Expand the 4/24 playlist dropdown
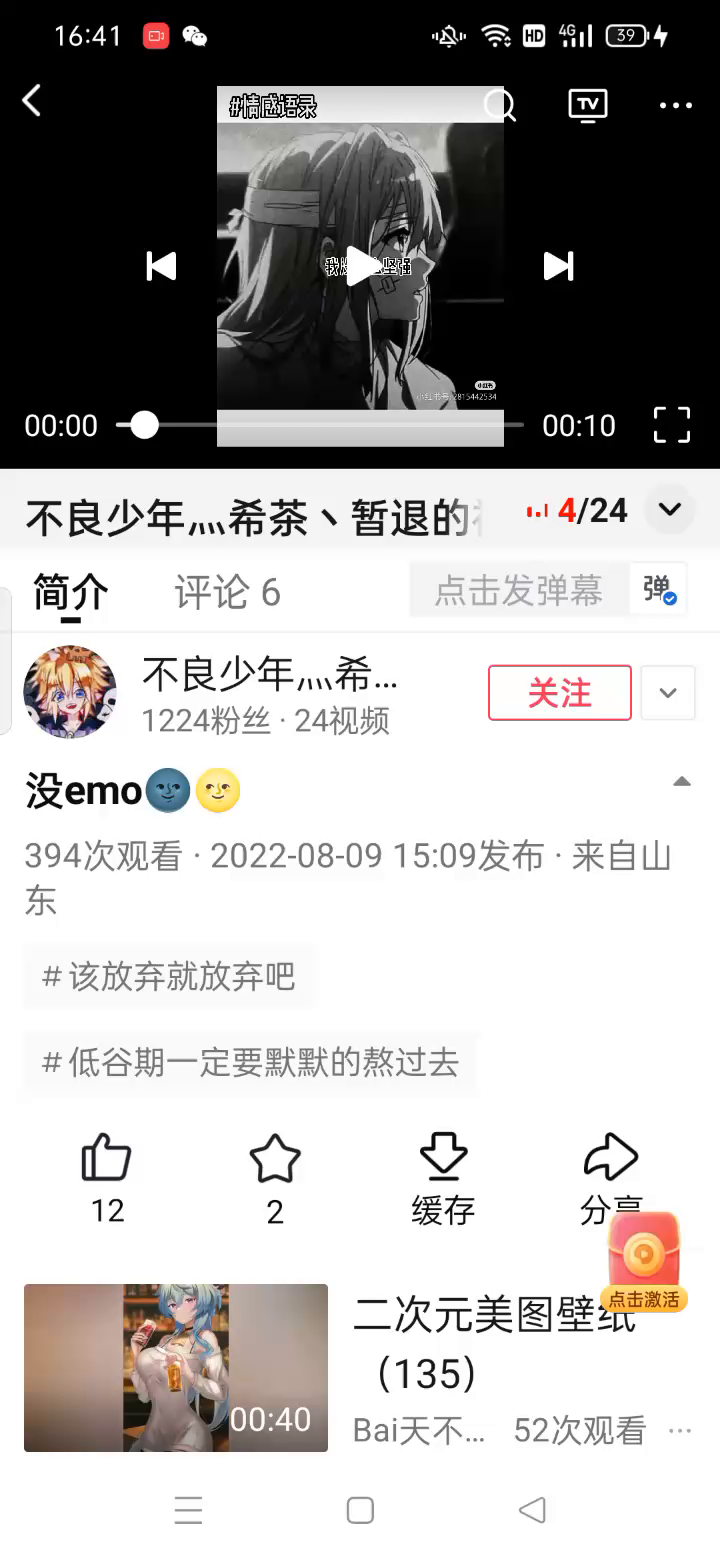The height and width of the screenshot is (1560, 720). click(670, 510)
